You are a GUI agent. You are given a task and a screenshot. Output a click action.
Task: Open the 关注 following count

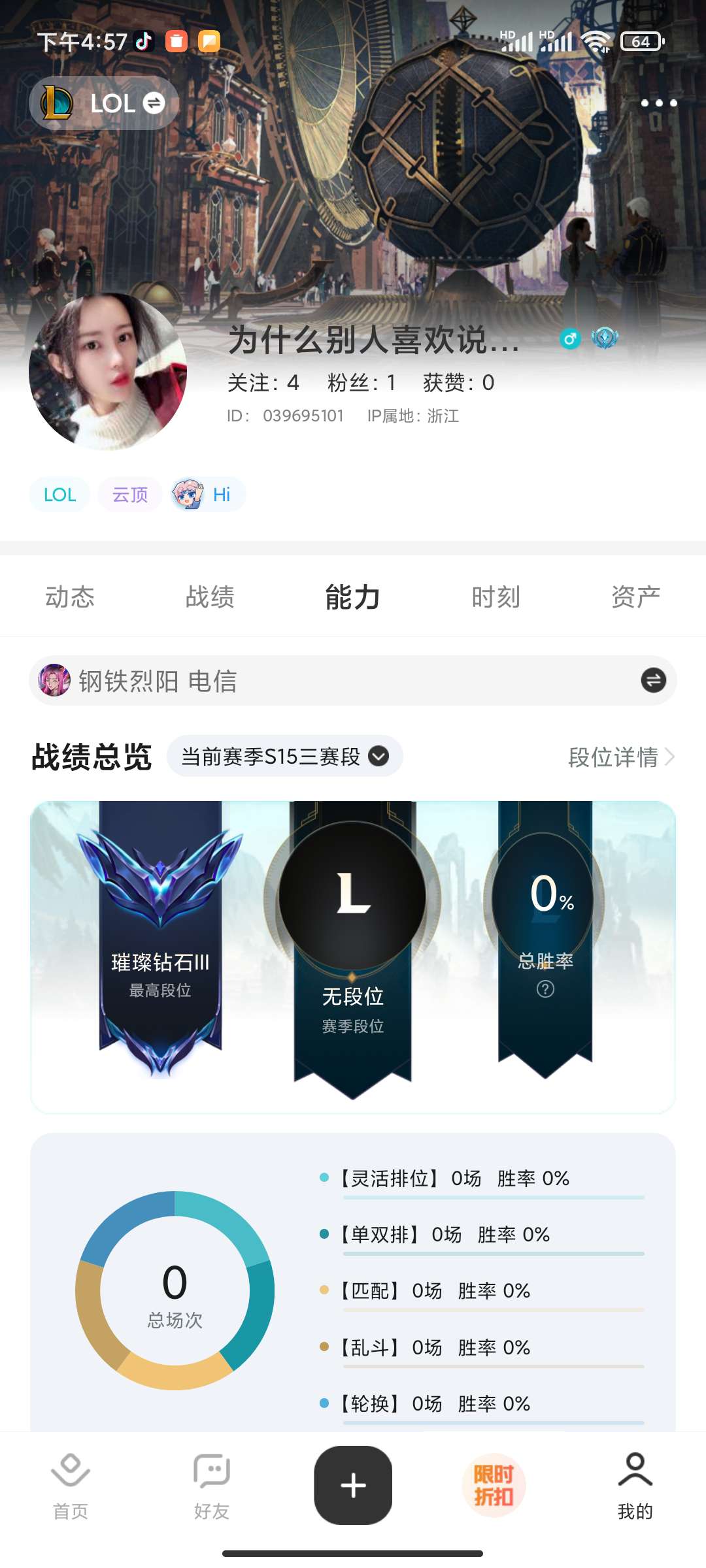tap(263, 383)
